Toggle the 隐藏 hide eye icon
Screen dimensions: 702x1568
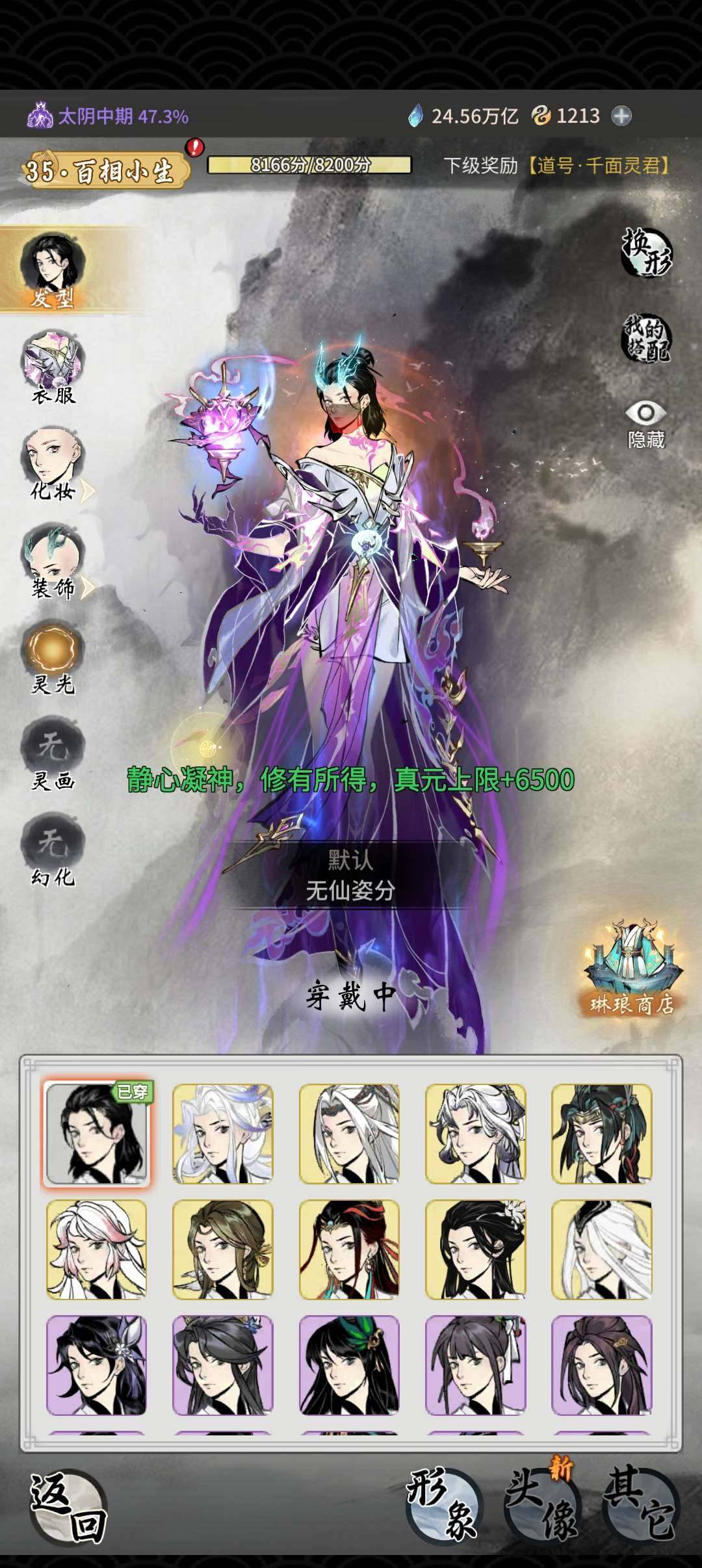click(x=645, y=423)
